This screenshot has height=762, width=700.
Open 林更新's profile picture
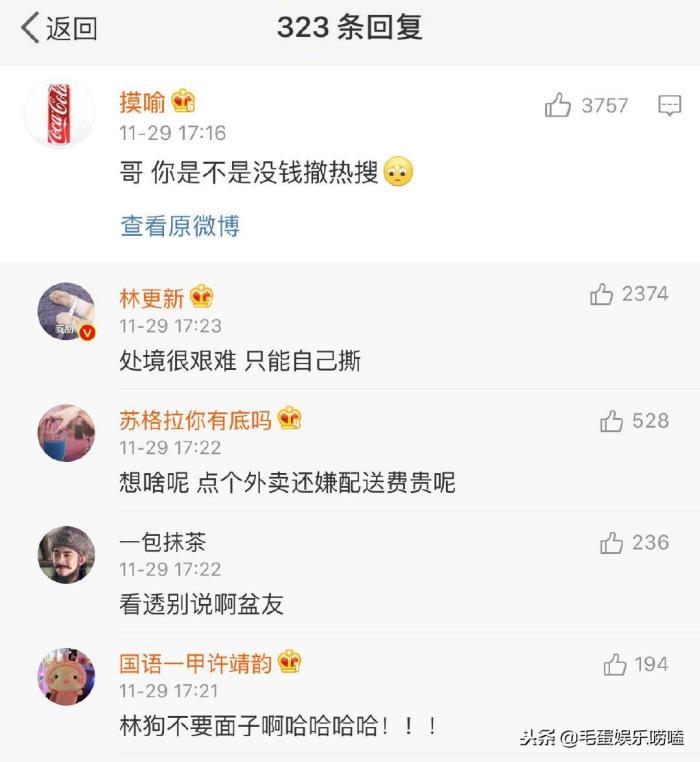(x=66, y=311)
